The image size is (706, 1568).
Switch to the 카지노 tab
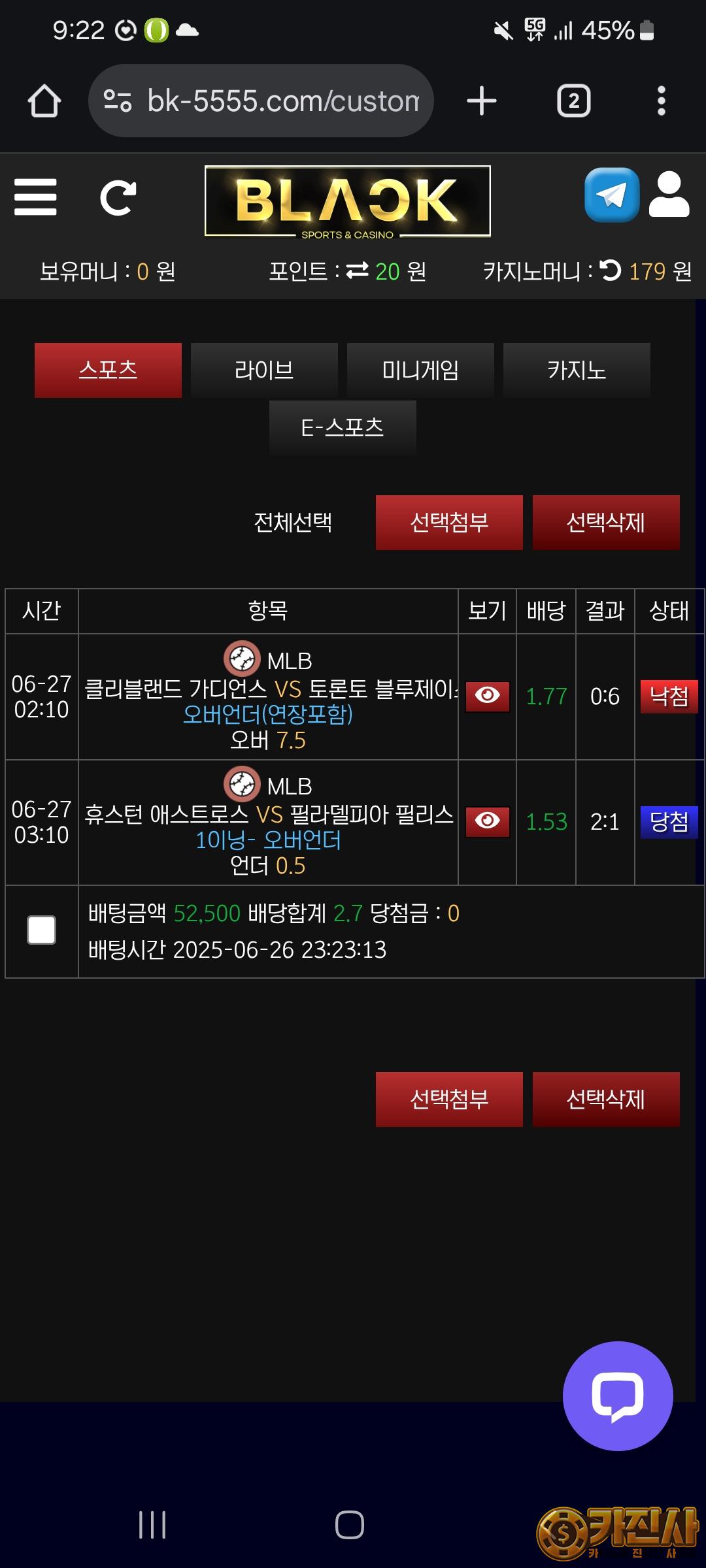point(577,370)
